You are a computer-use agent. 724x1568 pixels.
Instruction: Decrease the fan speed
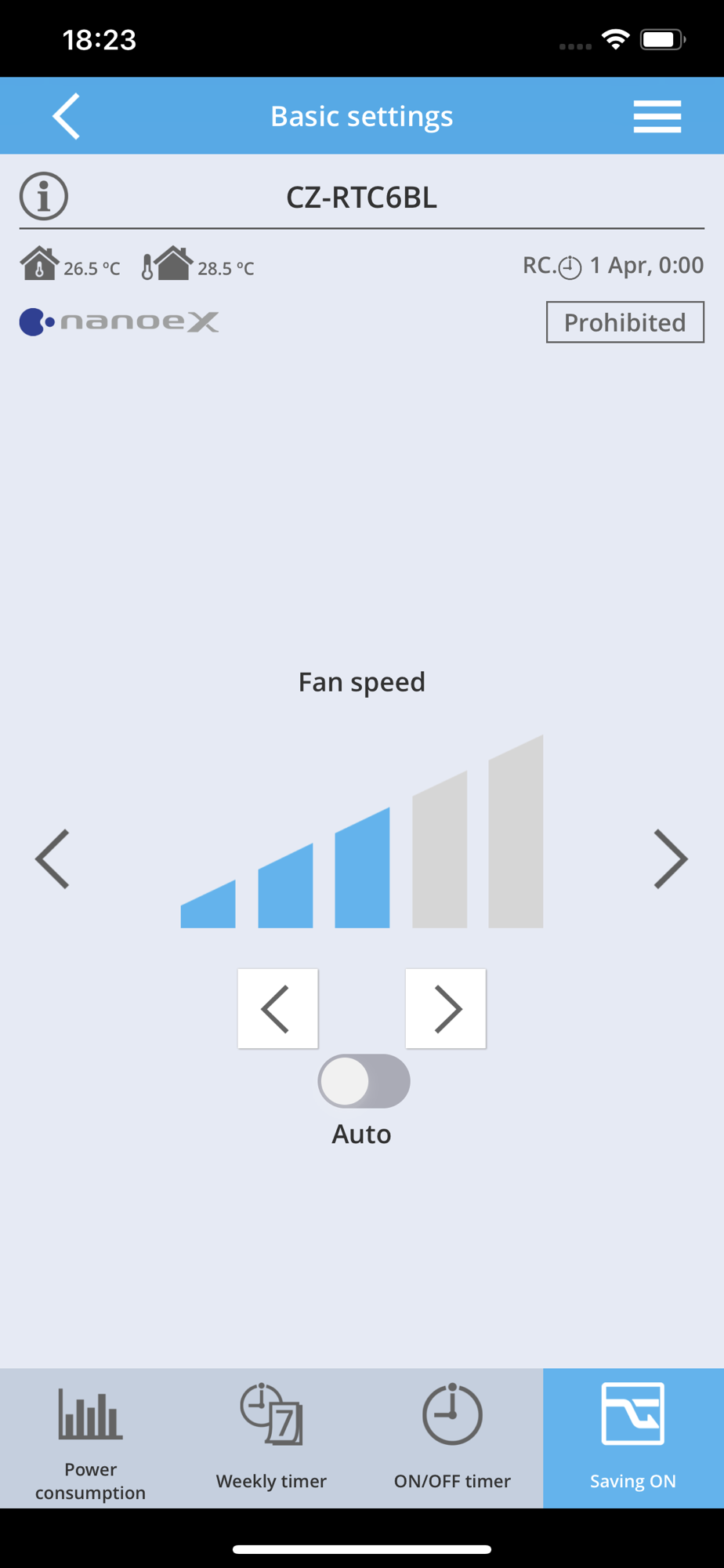click(277, 1008)
